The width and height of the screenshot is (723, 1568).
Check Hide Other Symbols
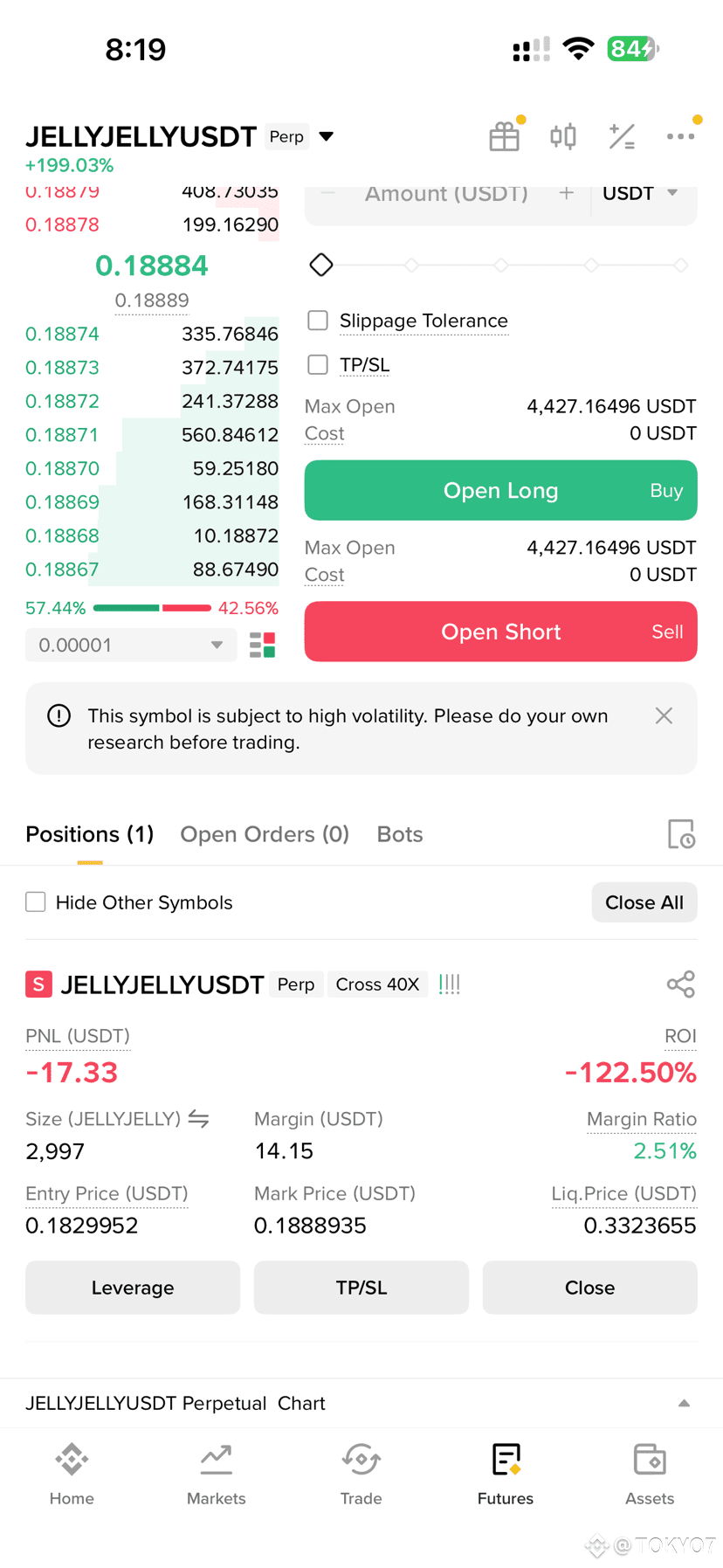tap(35, 901)
